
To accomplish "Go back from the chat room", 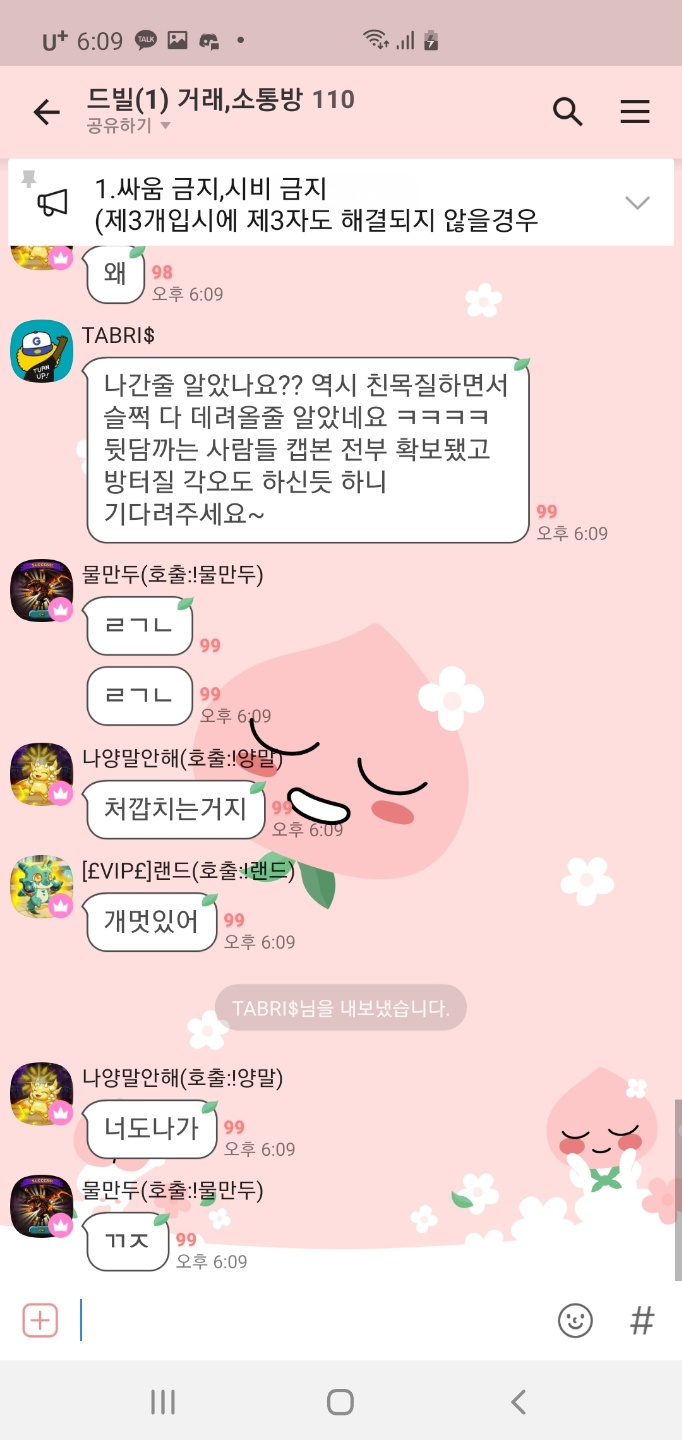I will point(47,112).
